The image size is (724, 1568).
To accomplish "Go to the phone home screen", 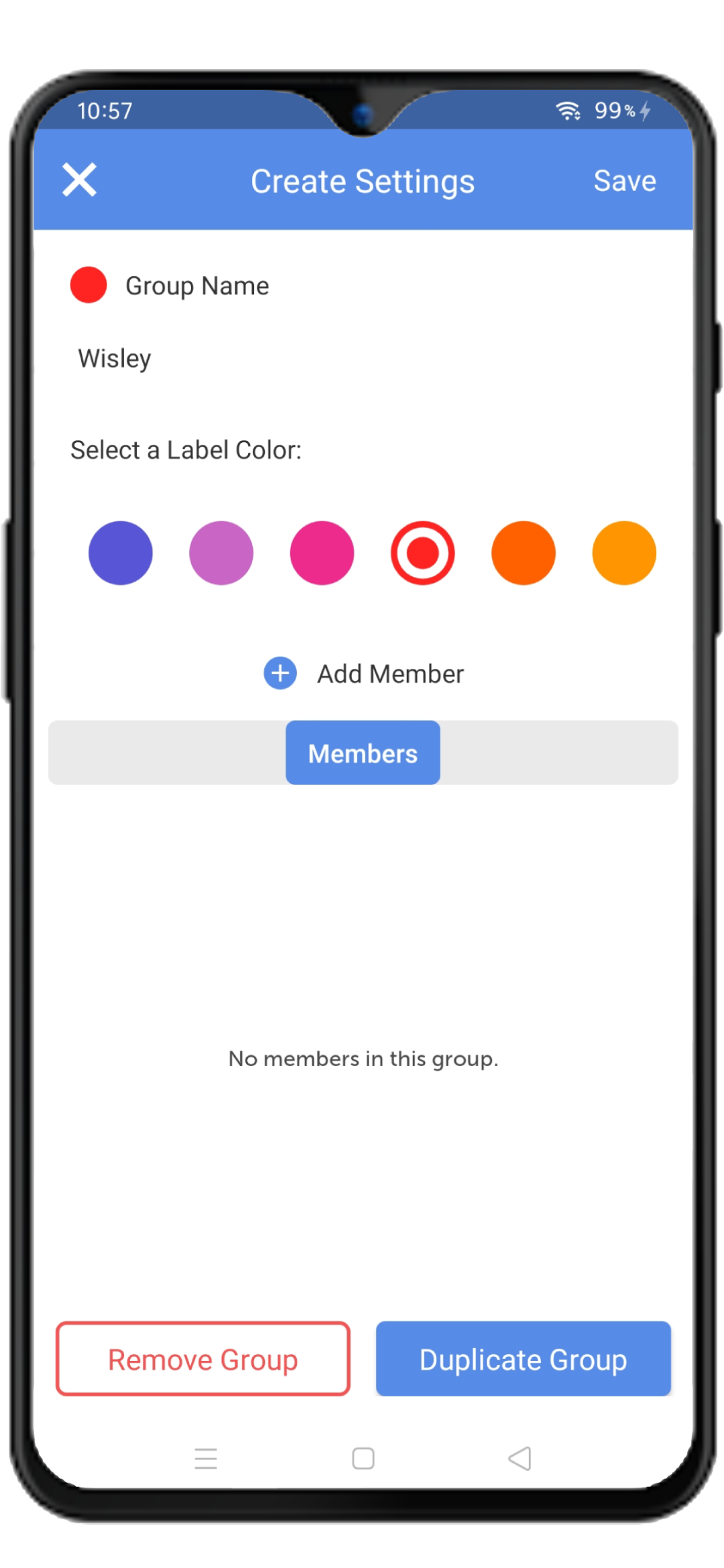I will (363, 1458).
